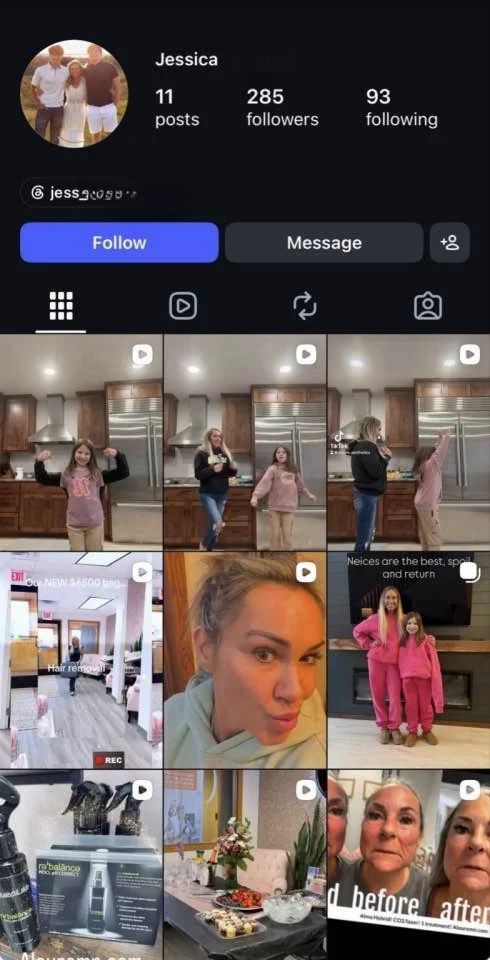Open the following list
This screenshot has width=490, height=960.
coord(402,107)
